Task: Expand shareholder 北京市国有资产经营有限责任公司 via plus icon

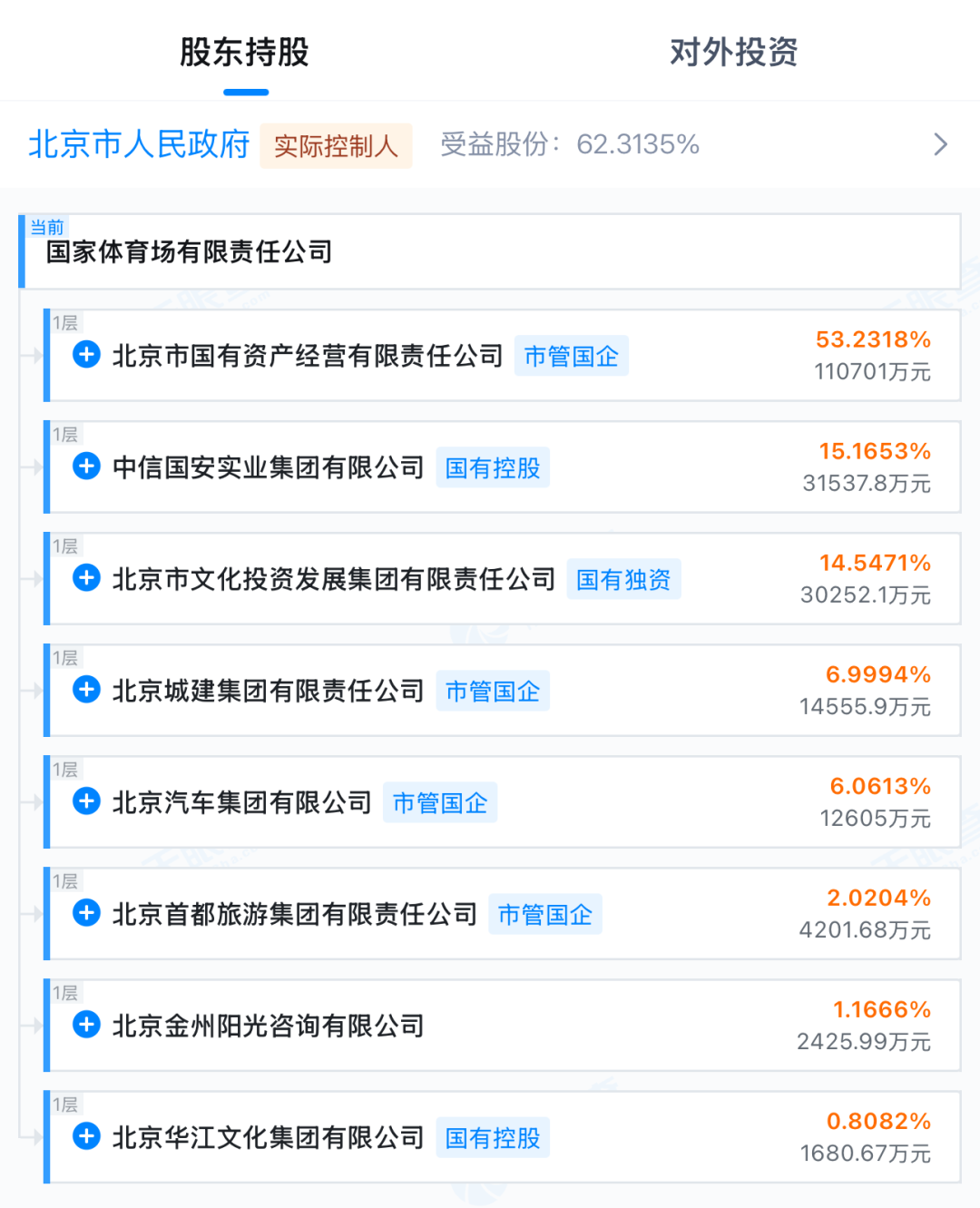Action: coord(86,355)
